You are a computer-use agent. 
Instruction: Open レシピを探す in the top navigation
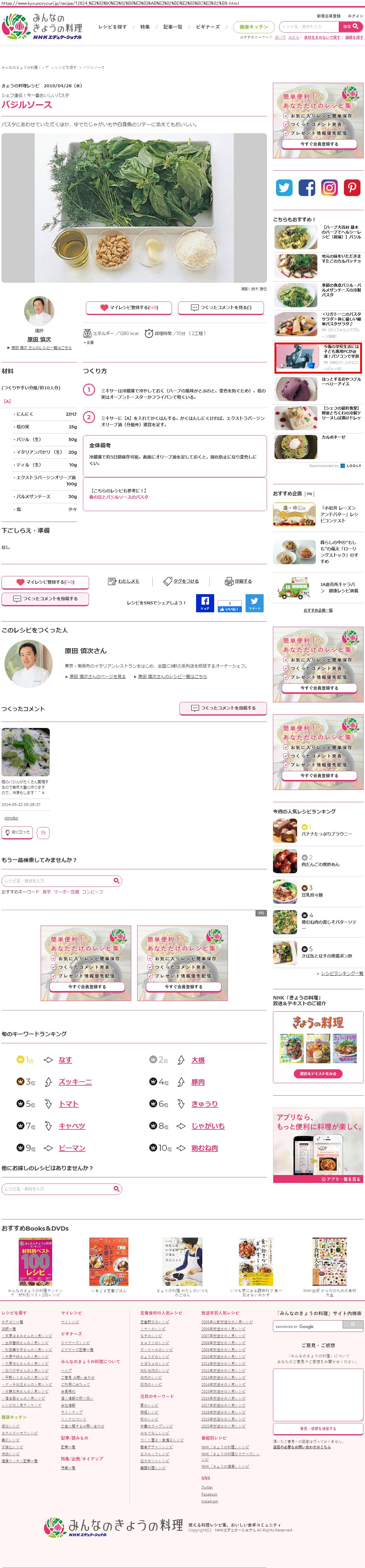tap(113, 27)
